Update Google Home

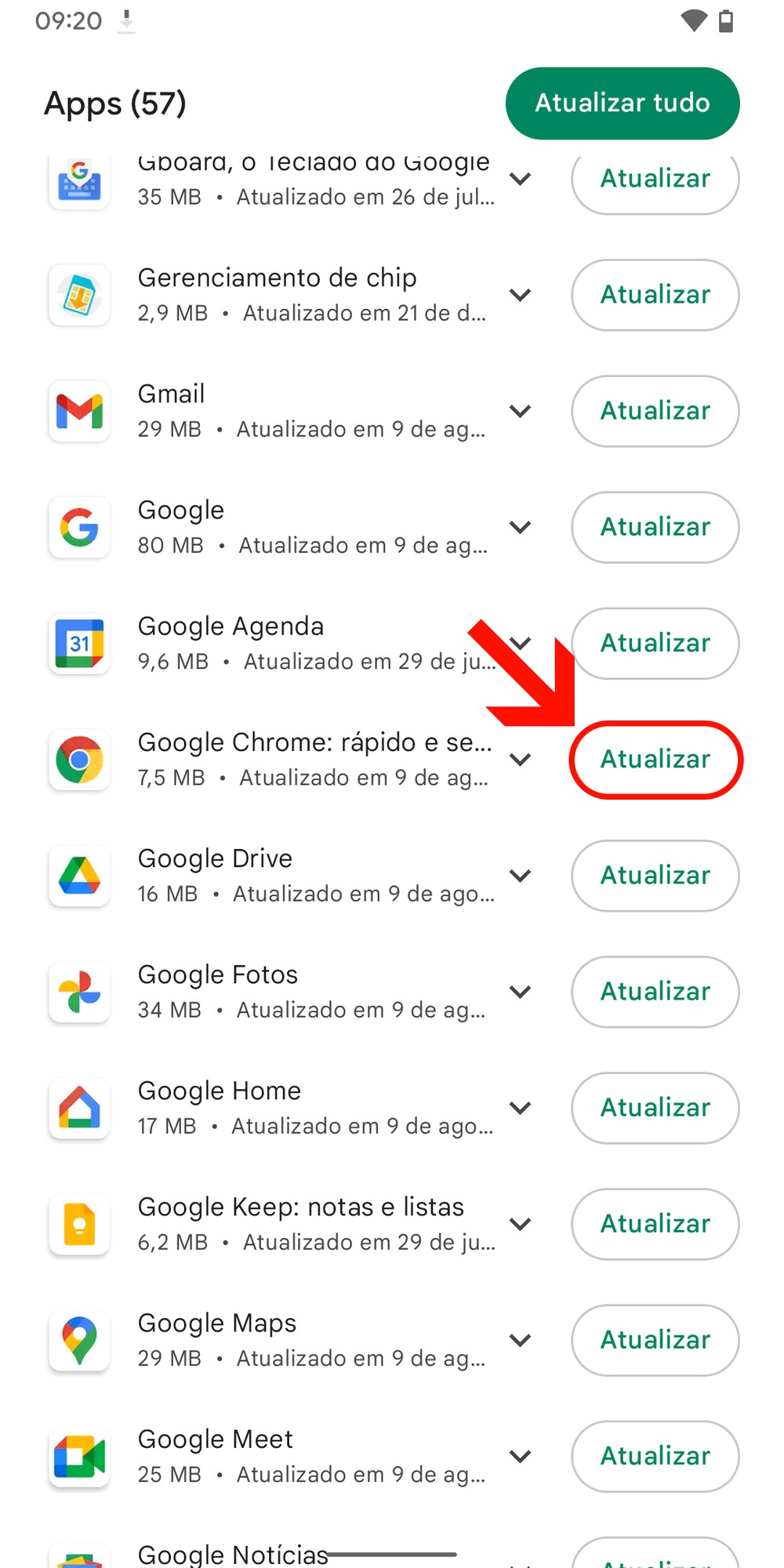pyautogui.click(x=655, y=1108)
